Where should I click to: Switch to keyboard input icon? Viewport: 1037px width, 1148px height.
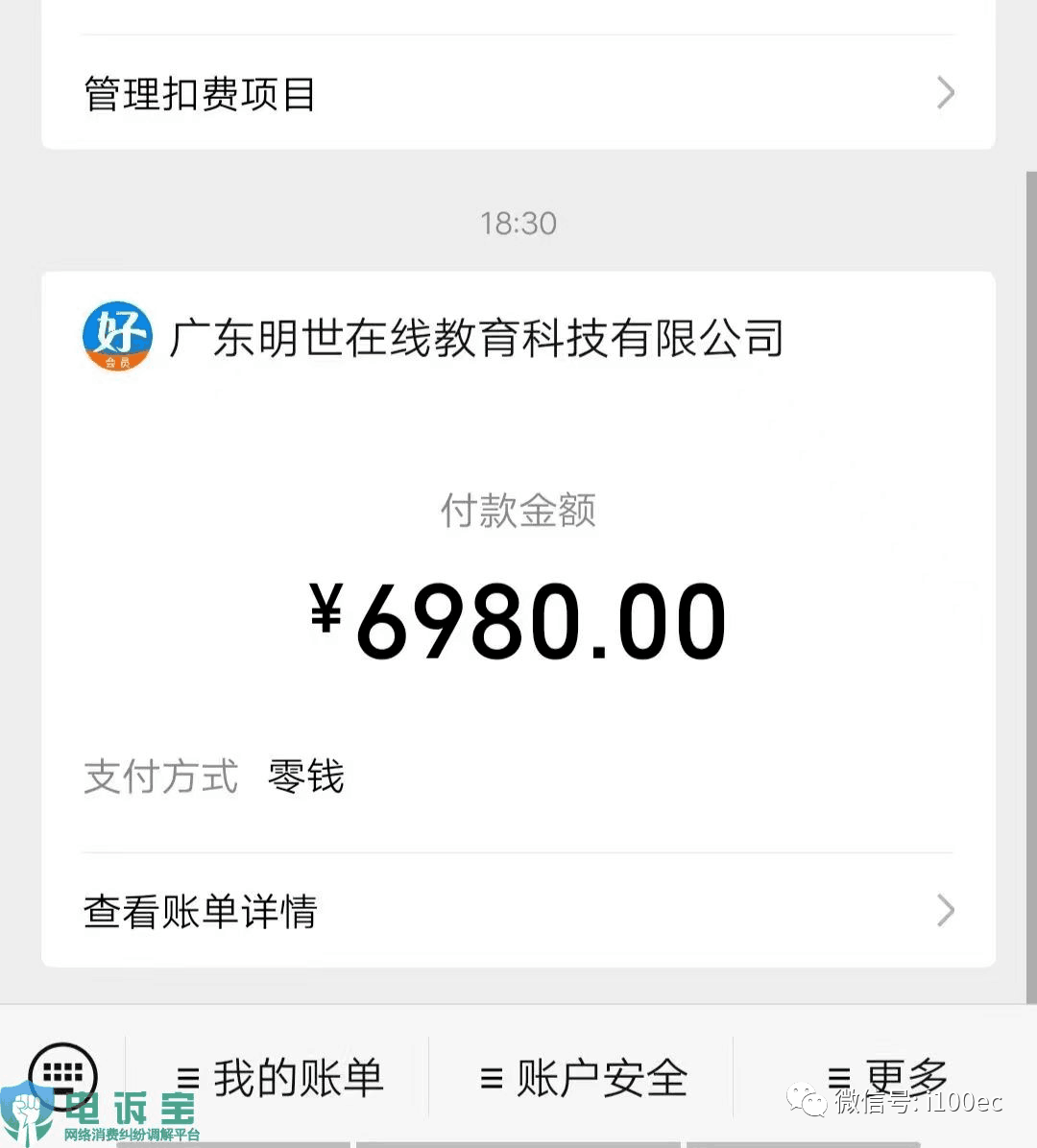pyautogui.click(x=63, y=1075)
